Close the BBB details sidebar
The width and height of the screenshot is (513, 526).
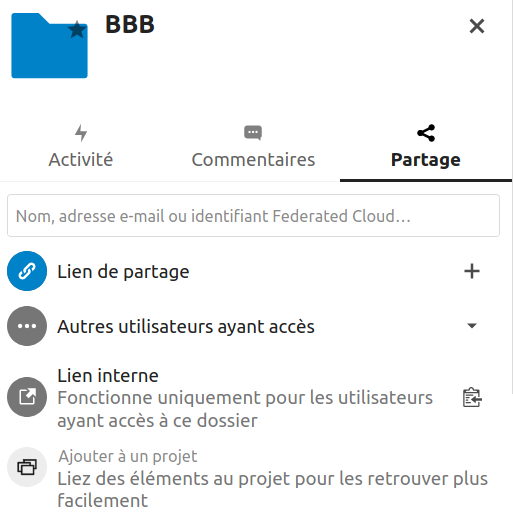(x=476, y=26)
